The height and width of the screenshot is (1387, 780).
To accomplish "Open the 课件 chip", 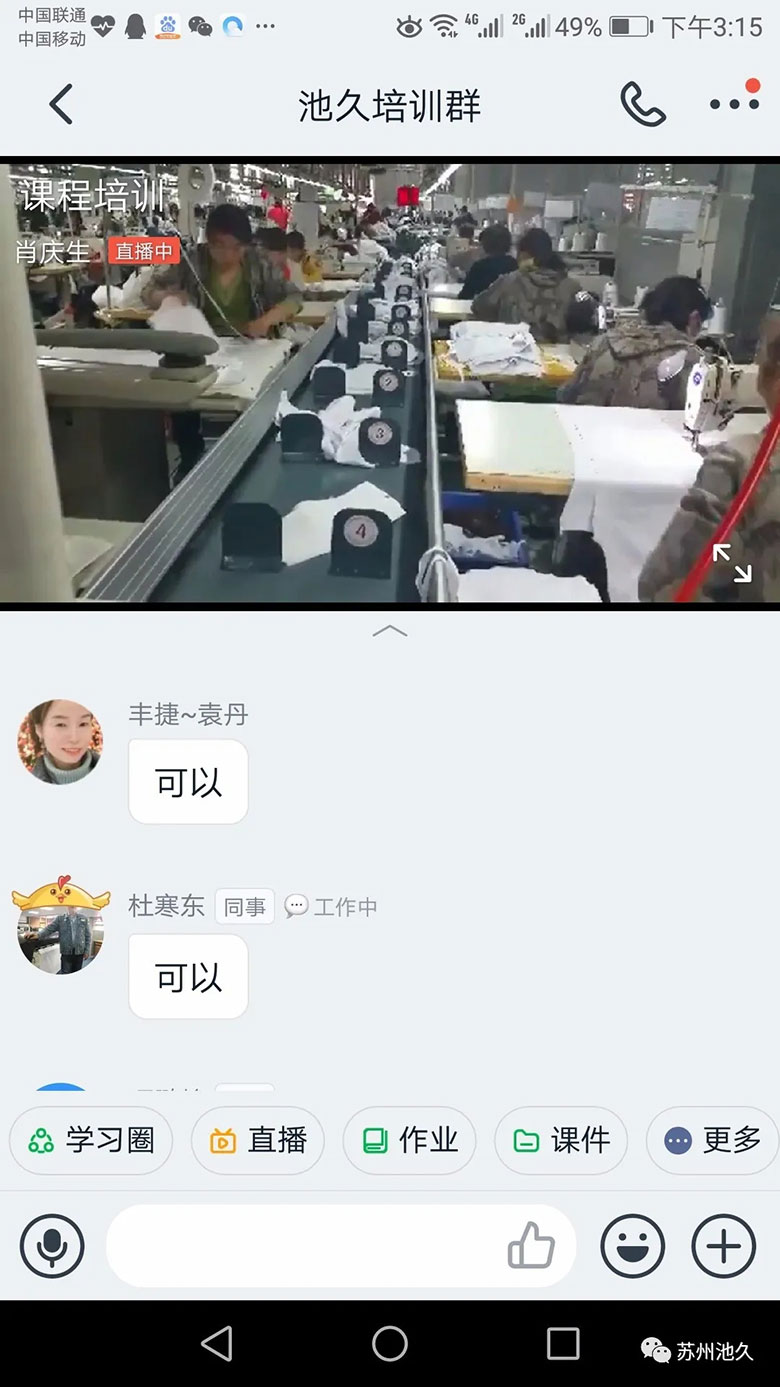I will (x=561, y=1140).
